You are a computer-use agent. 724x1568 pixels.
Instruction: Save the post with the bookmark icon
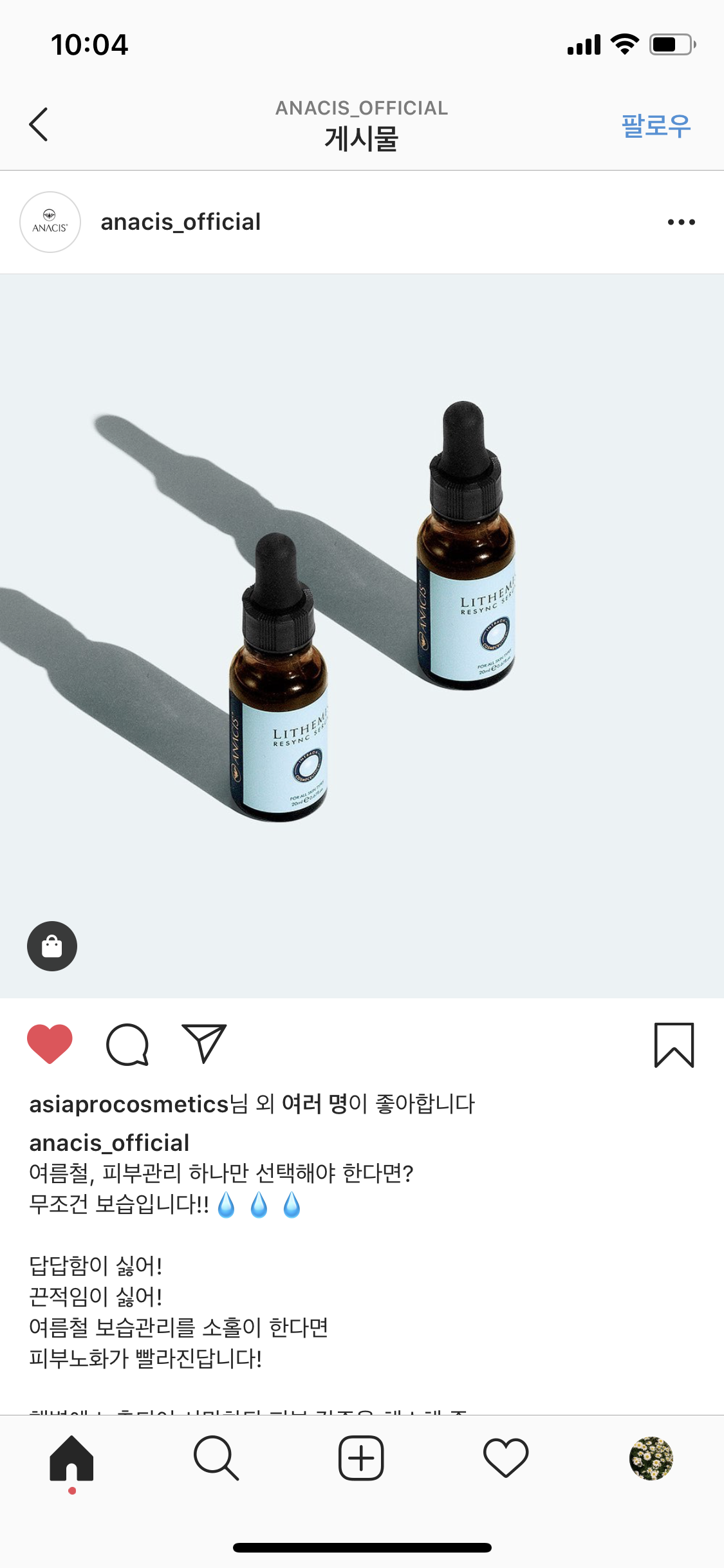tap(674, 1045)
